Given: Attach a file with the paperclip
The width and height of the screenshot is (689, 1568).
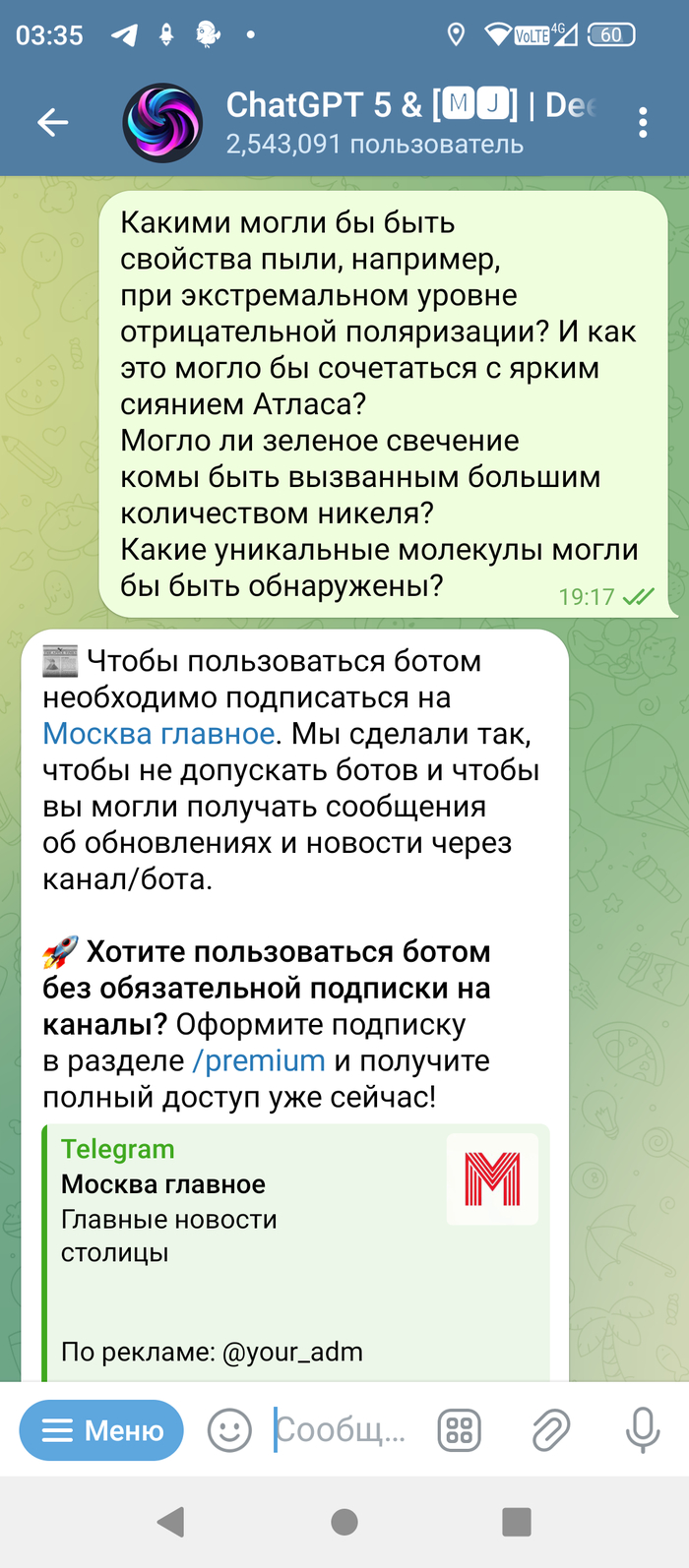Looking at the screenshot, I should [x=551, y=1430].
